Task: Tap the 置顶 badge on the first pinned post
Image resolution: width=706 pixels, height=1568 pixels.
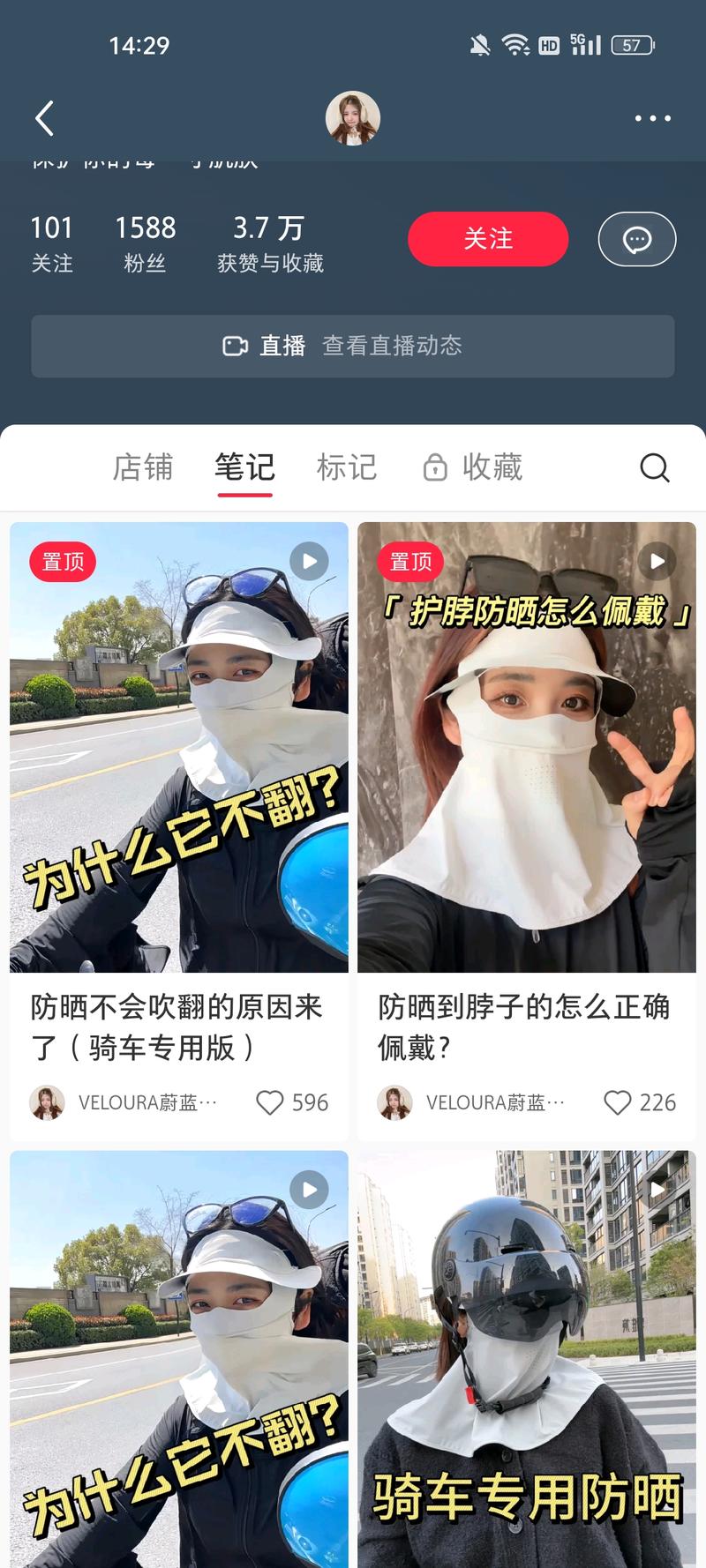Action: click(x=61, y=561)
